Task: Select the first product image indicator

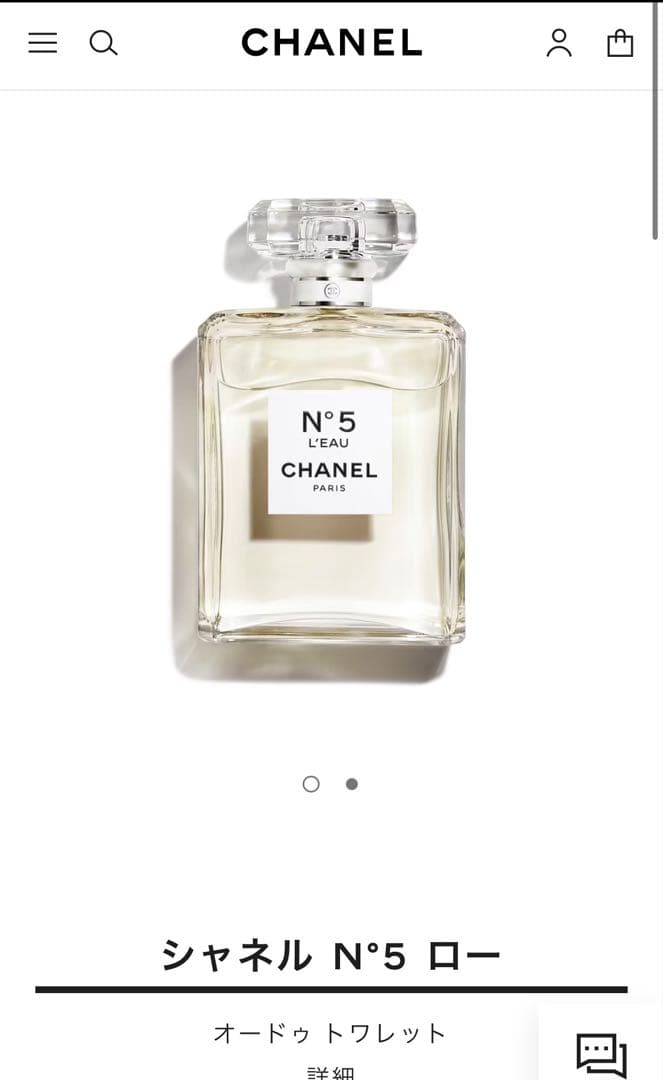Action: point(311,784)
